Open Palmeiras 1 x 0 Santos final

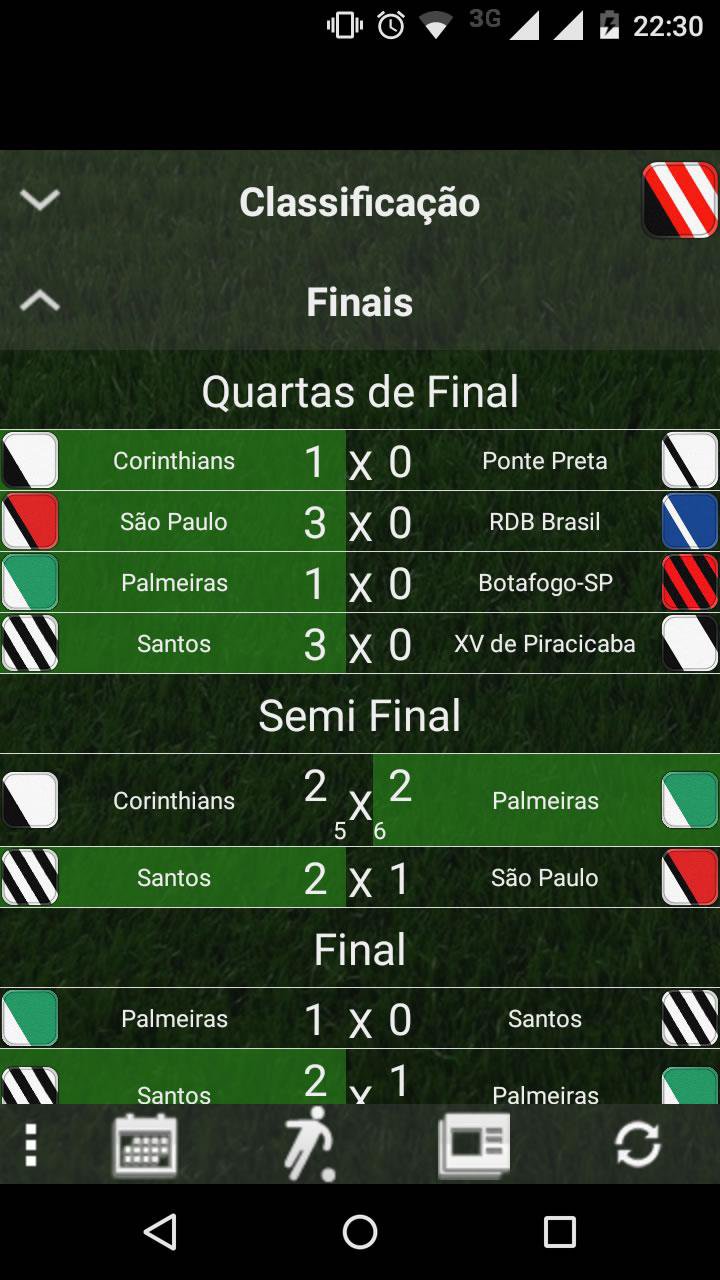(360, 1019)
